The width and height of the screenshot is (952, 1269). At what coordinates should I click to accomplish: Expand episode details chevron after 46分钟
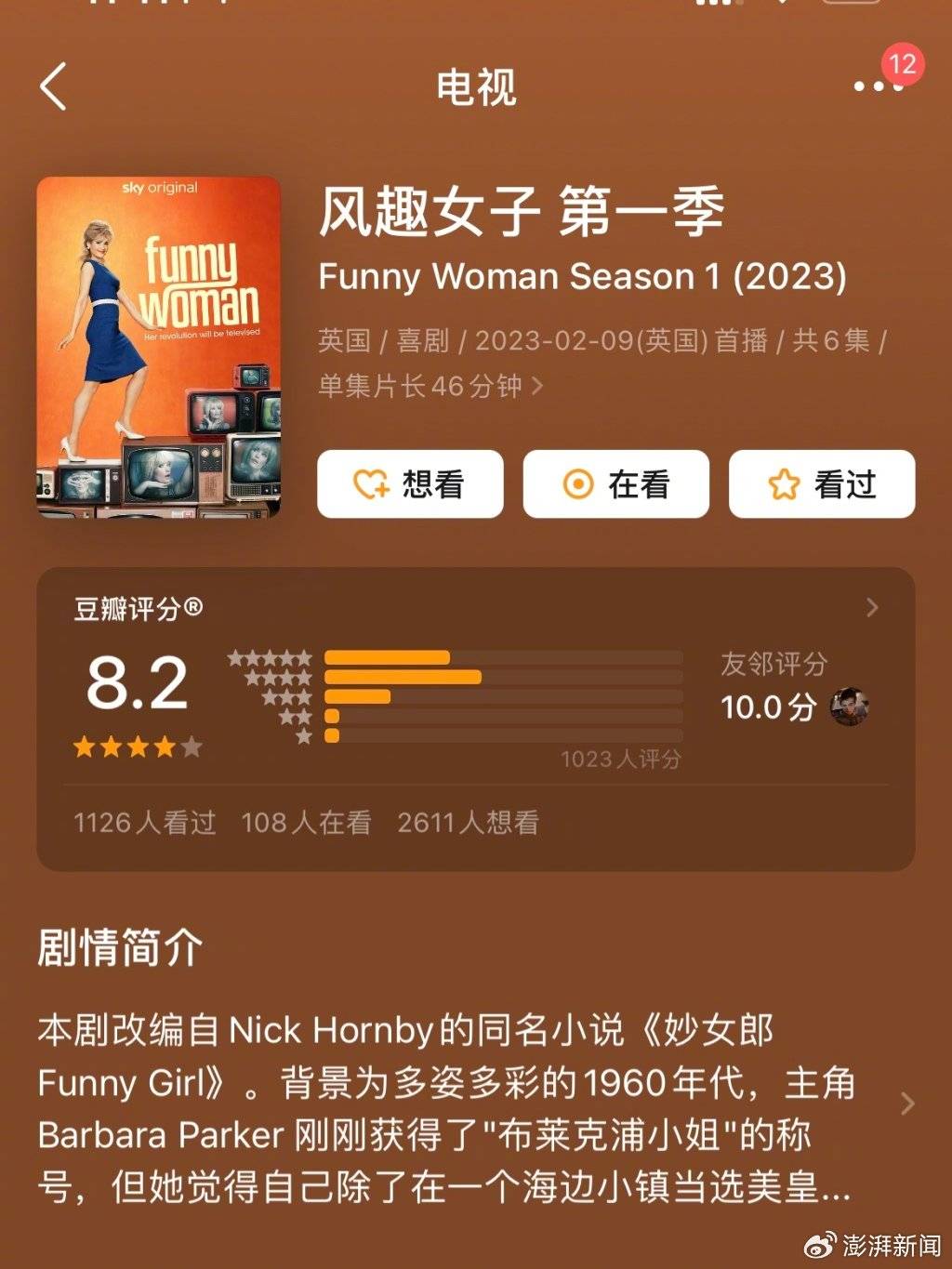pyautogui.click(x=536, y=385)
